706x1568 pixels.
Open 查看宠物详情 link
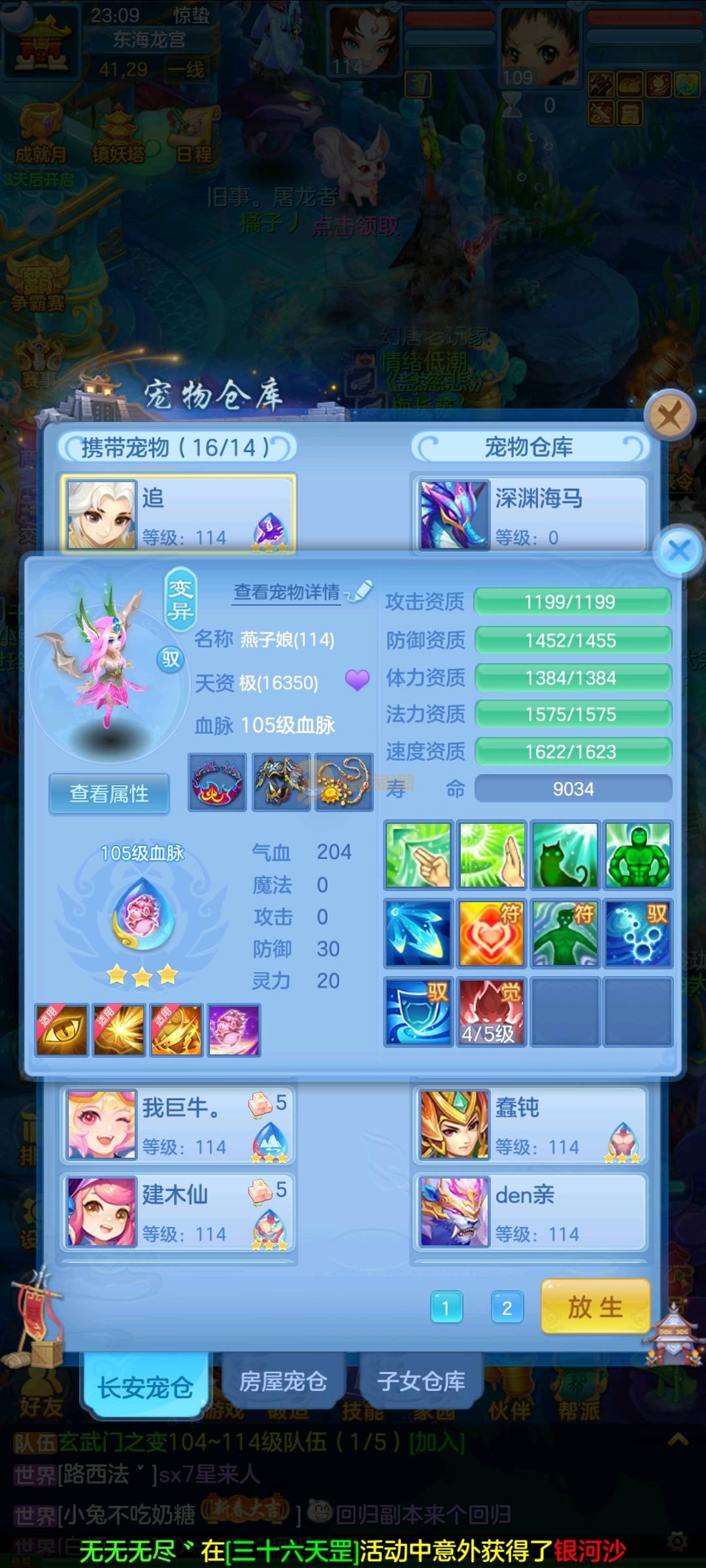click(x=288, y=592)
